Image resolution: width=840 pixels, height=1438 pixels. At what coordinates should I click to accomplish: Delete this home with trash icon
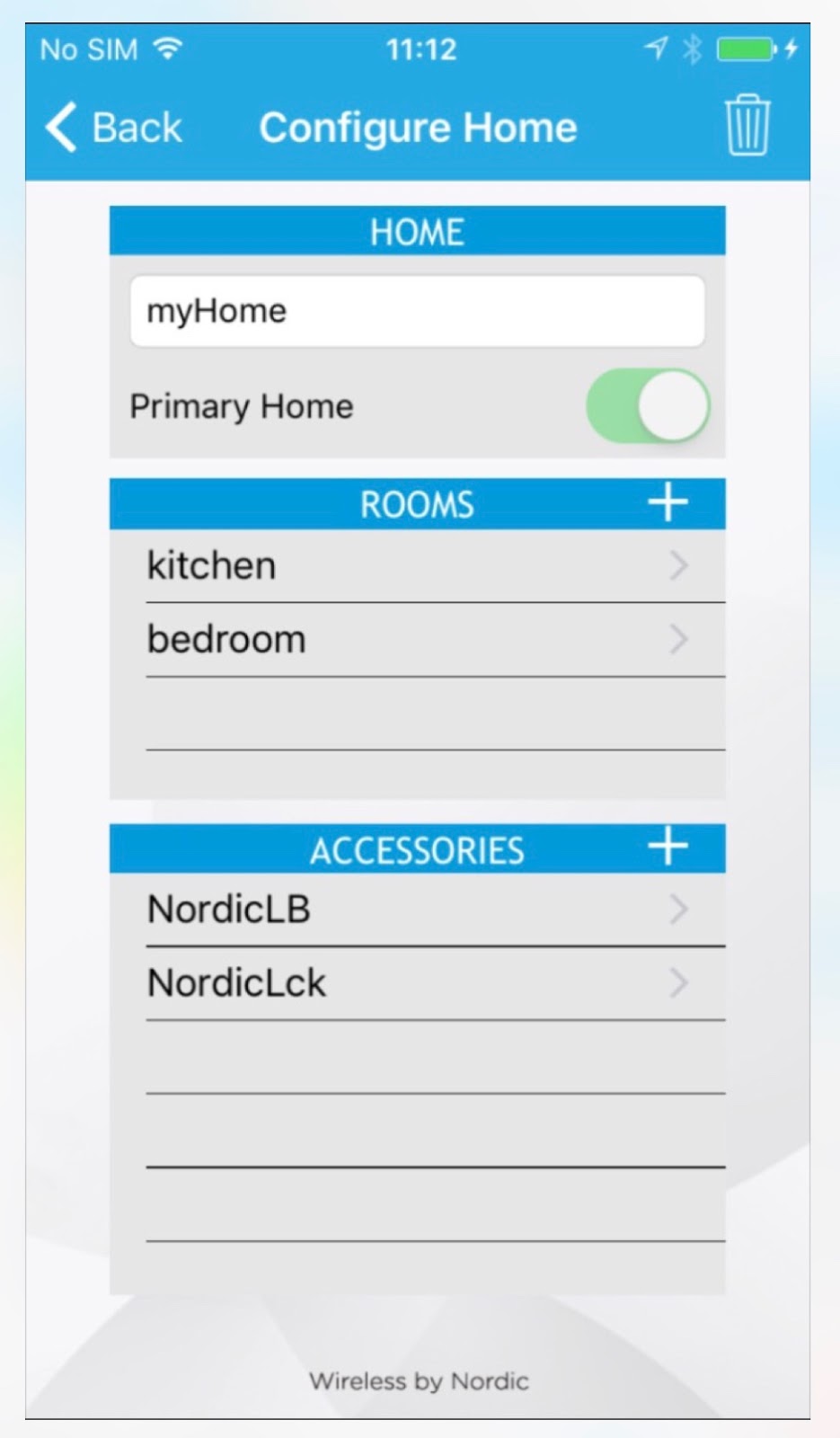(747, 126)
